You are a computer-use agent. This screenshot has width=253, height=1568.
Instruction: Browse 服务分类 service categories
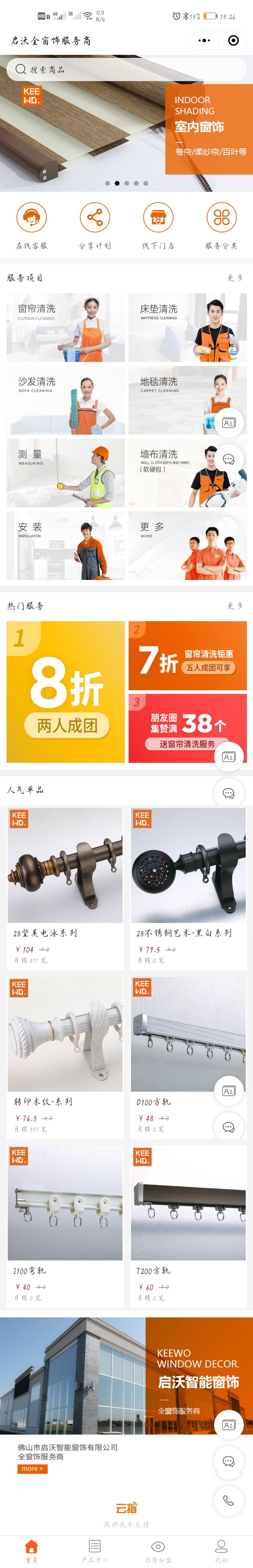pos(221,225)
